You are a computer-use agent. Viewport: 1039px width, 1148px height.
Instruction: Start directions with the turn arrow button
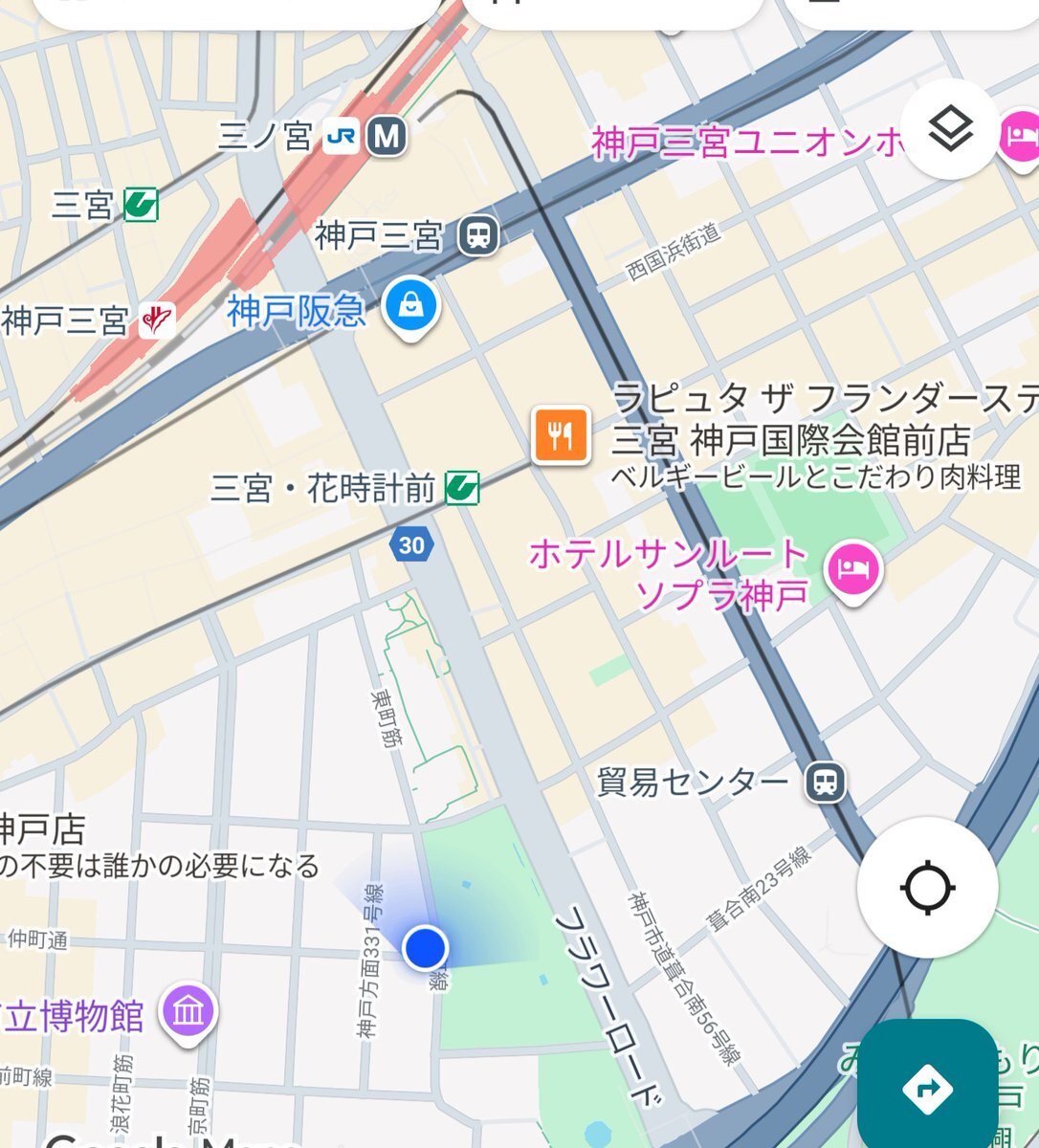[926, 1088]
